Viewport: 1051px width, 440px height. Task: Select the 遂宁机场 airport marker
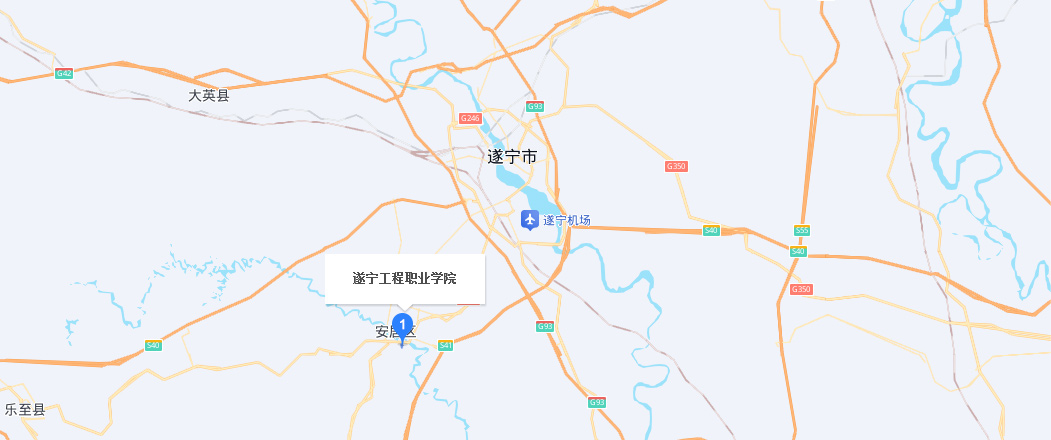pos(530,219)
